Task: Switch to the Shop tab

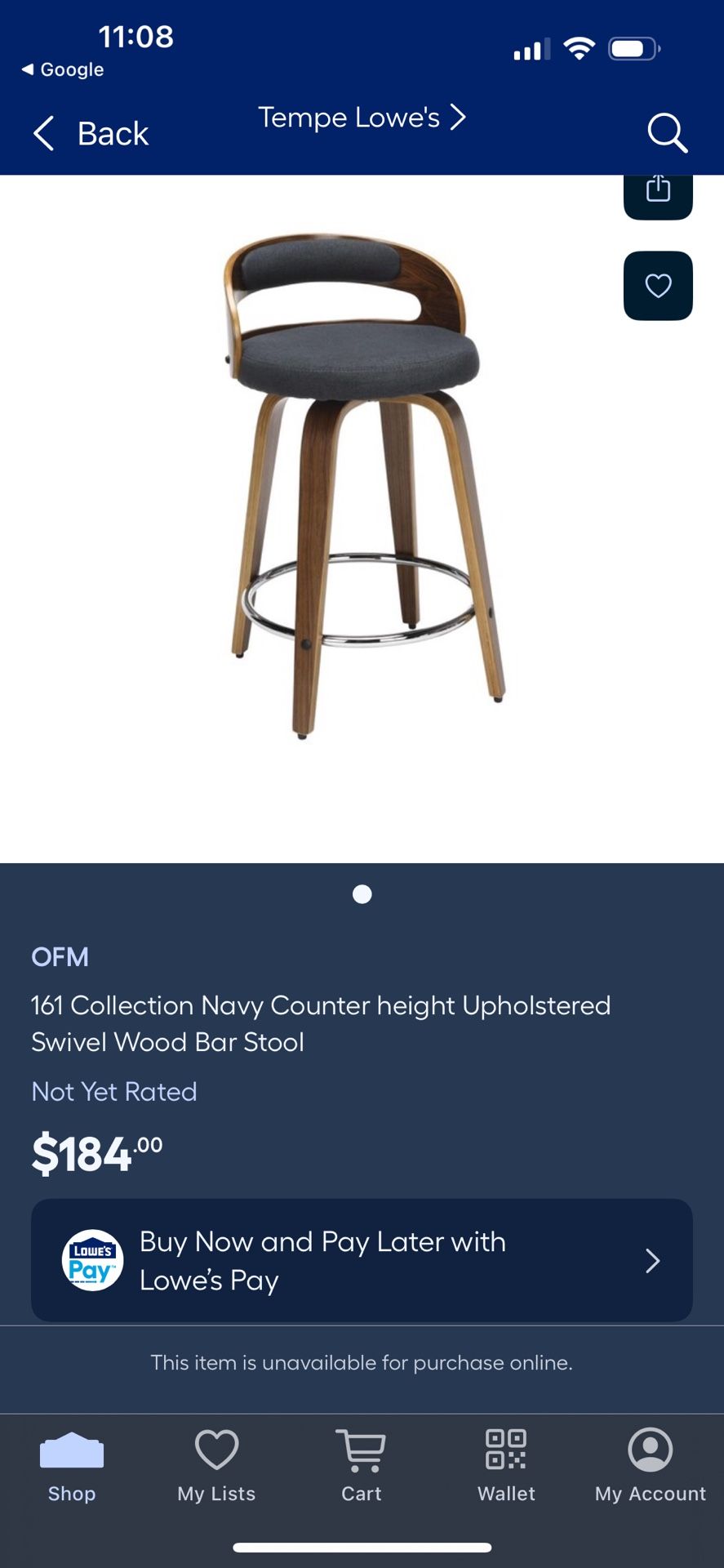Action: pyautogui.click(x=72, y=1467)
